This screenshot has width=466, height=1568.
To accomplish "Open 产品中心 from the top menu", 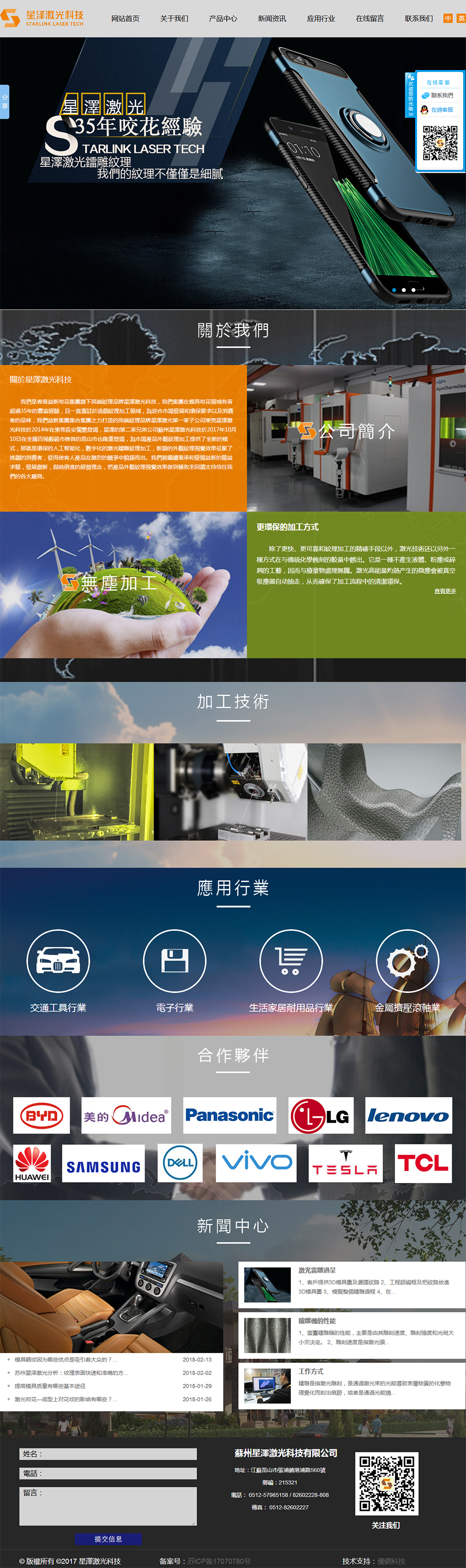I will [x=223, y=19].
